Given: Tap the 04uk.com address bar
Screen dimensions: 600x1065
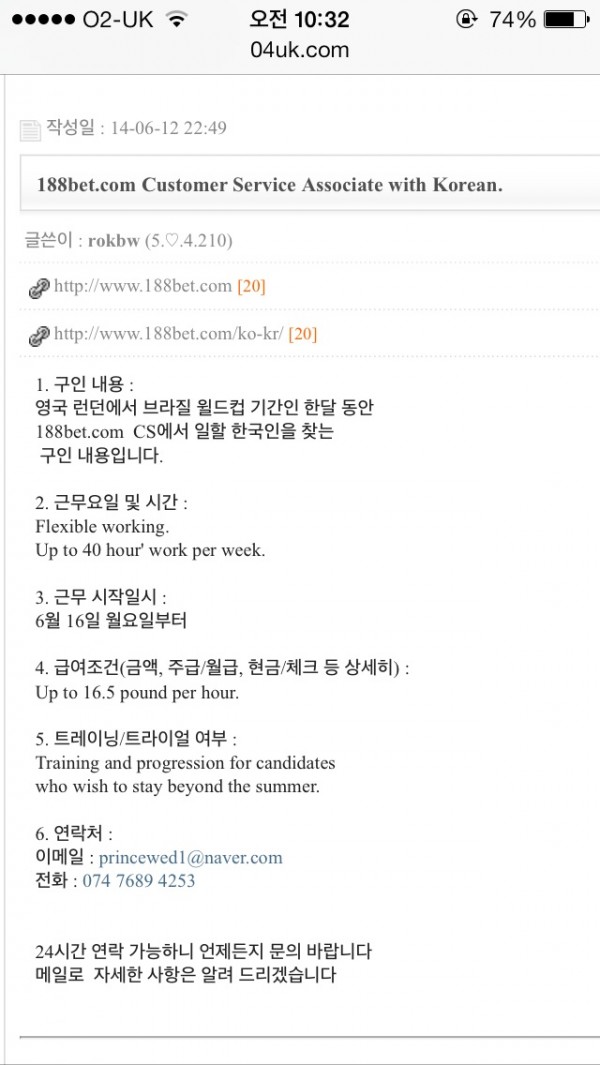Looking at the screenshot, I should 300,49.
